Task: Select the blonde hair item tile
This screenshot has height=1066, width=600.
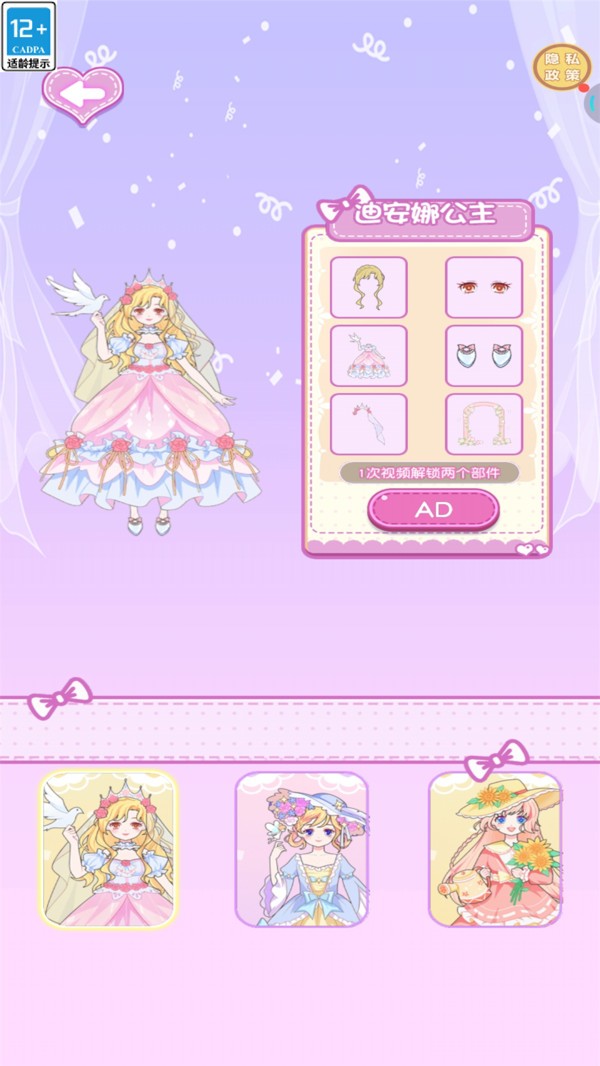Action: click(368, 287)
